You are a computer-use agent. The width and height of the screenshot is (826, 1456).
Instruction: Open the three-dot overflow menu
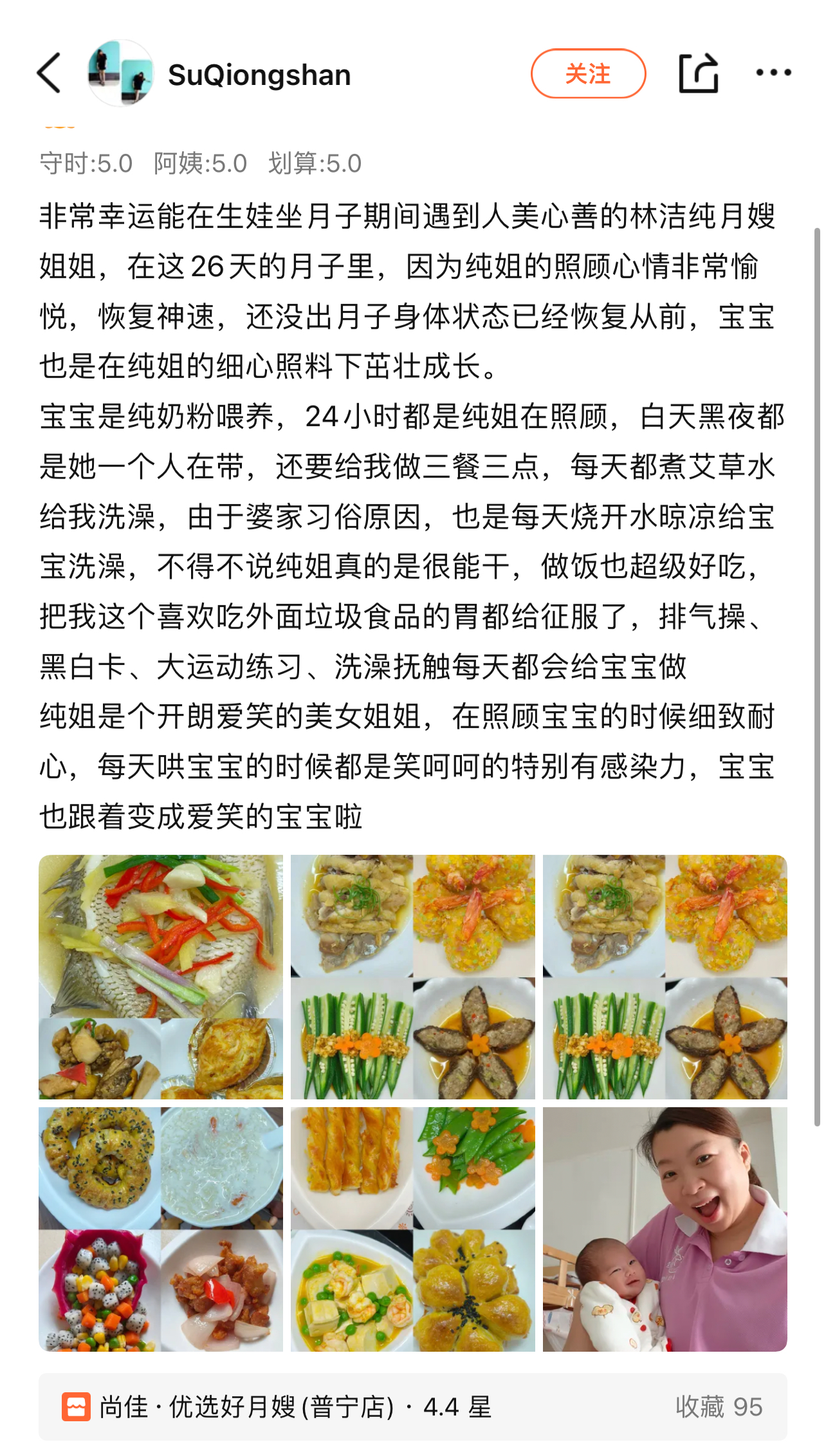click(x=773, y=73)
